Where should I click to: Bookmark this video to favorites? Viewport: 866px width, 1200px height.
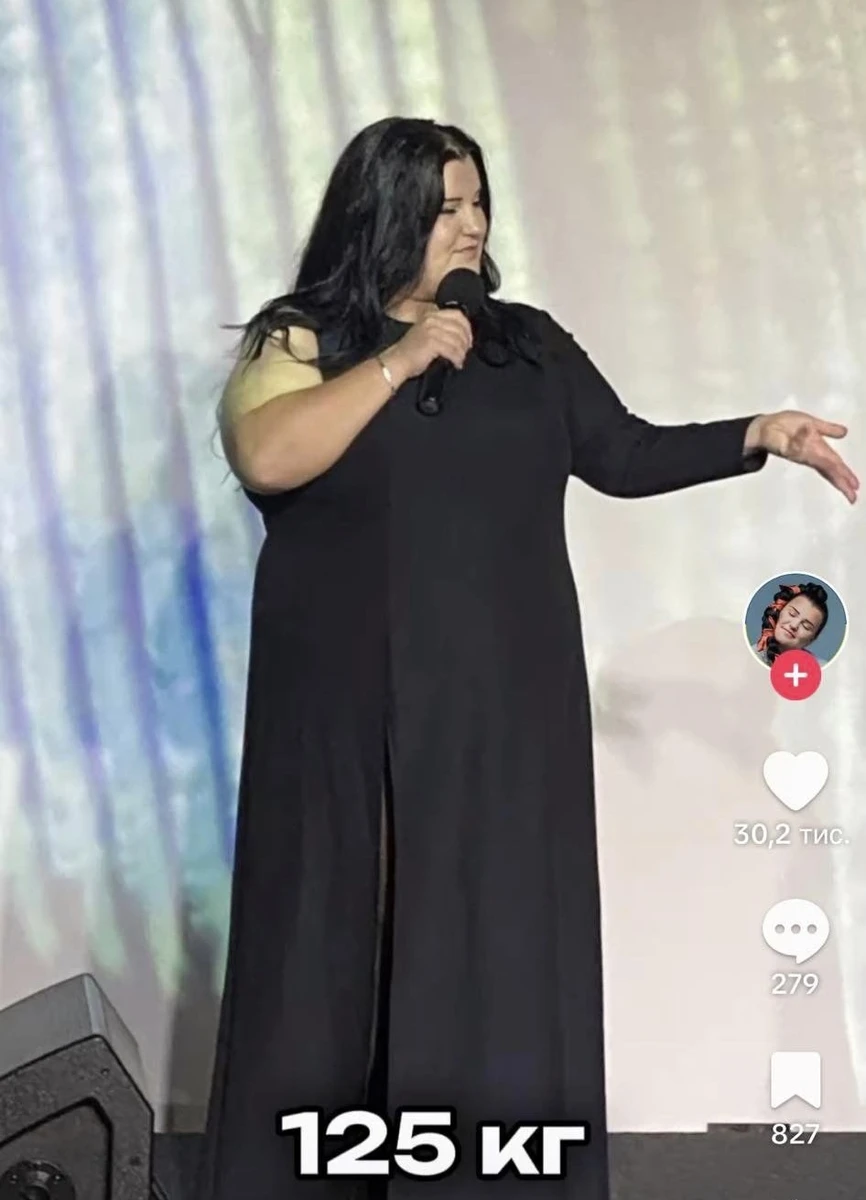pyautogui.click(x=795, y=1080)
